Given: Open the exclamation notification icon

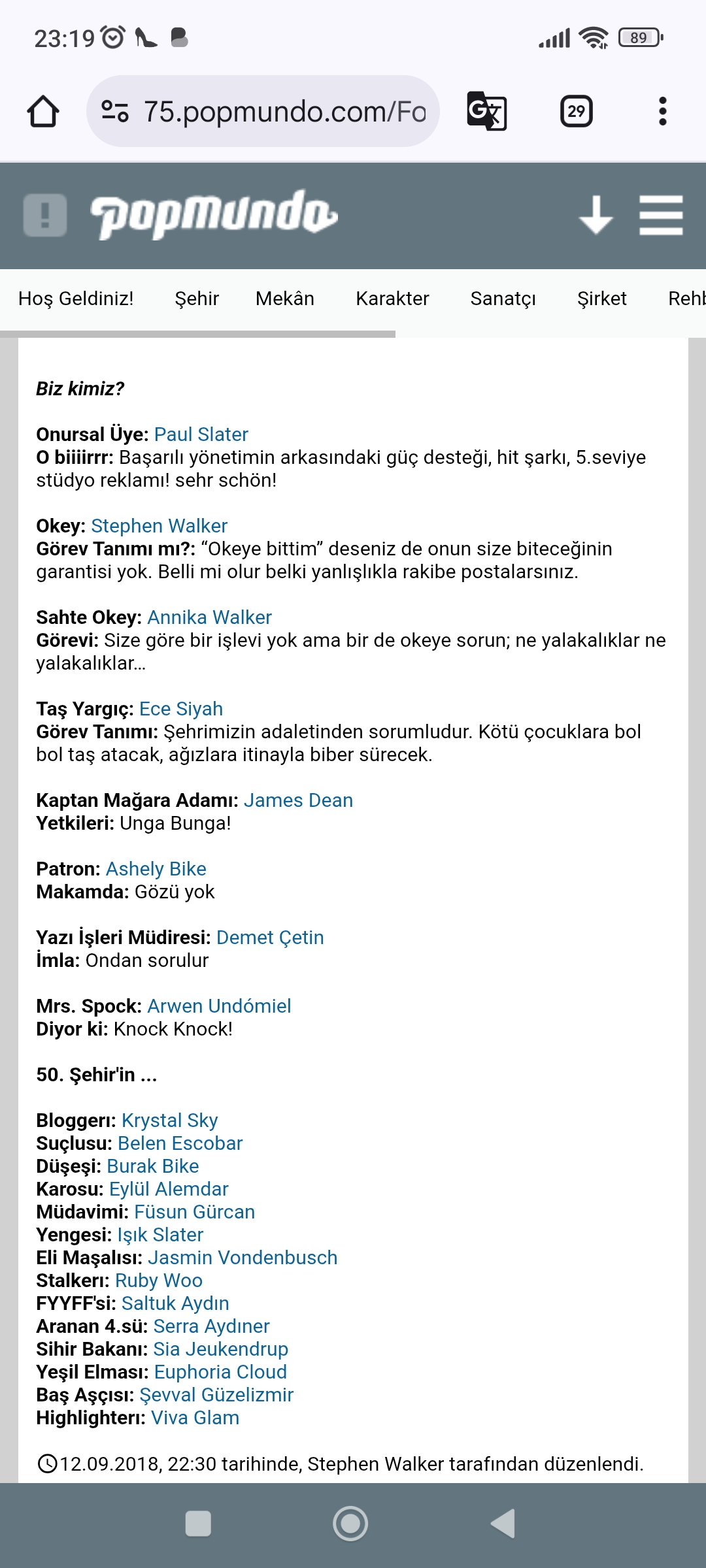Looking at the screenshot, I should pos(45,215).
